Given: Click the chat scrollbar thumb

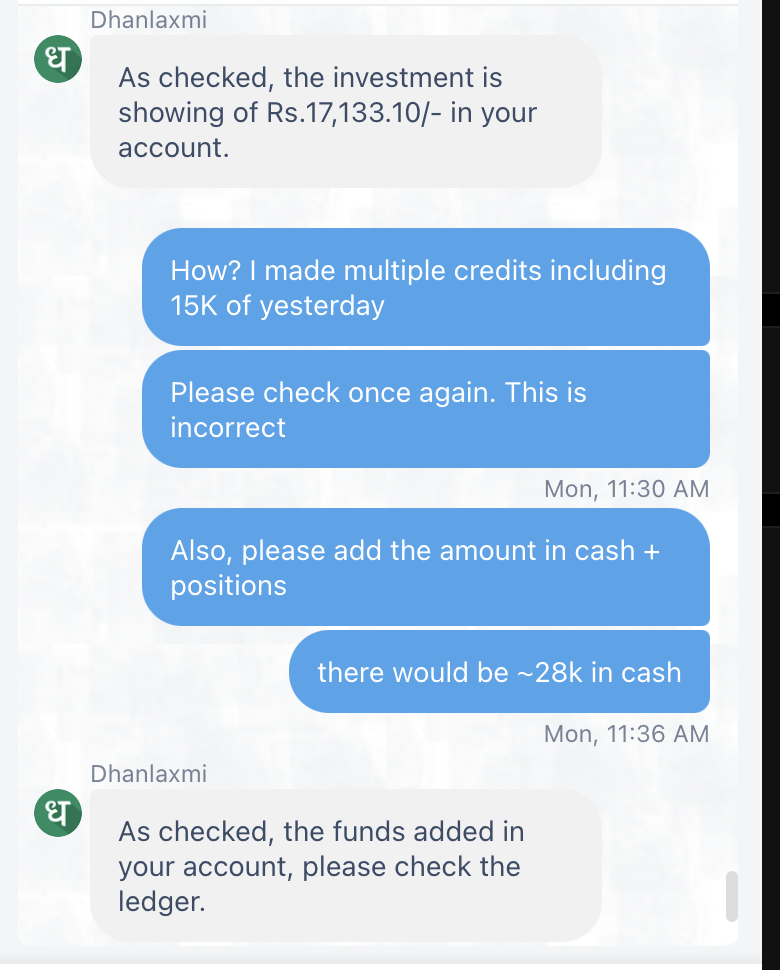Looking at the screenshot, I should [731, 896].
